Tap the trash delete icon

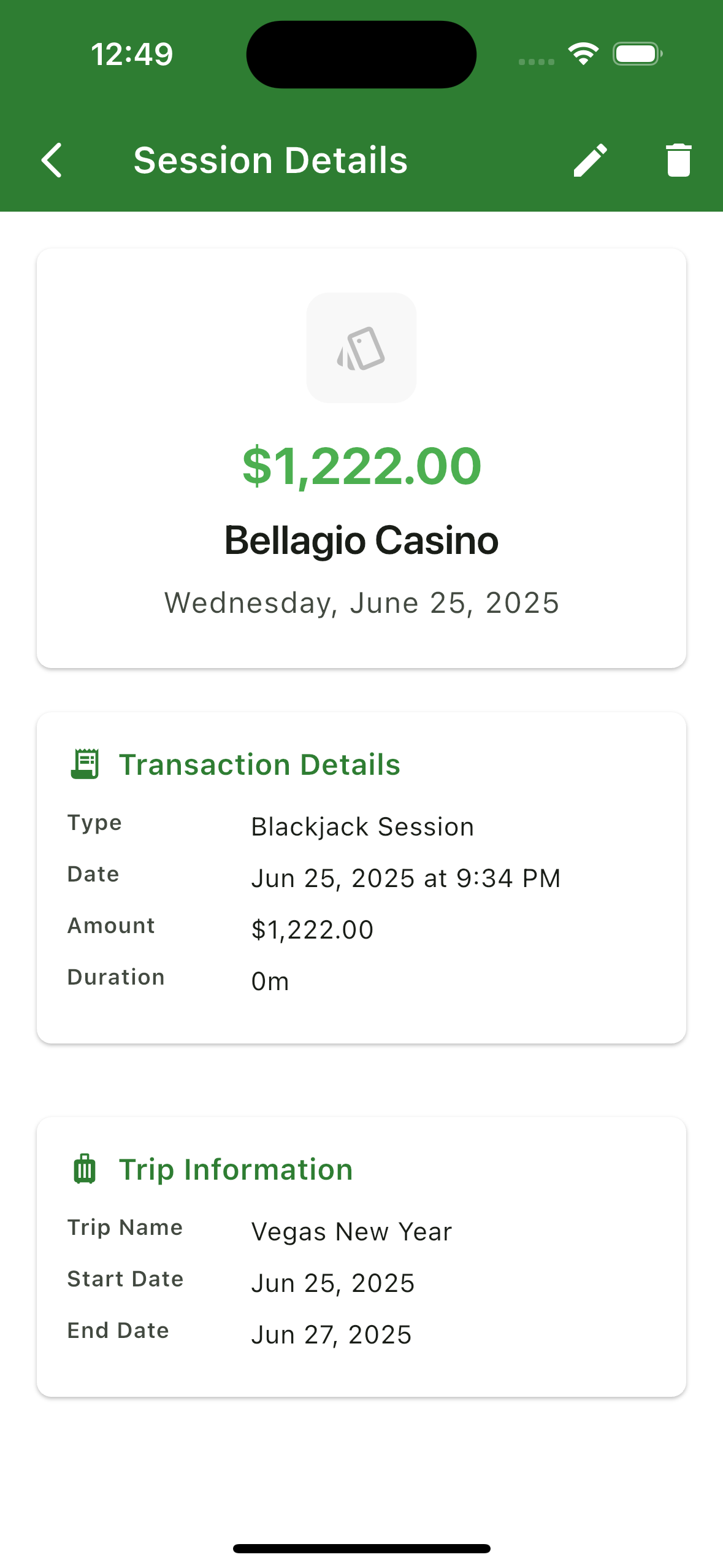tap(678, 160)
